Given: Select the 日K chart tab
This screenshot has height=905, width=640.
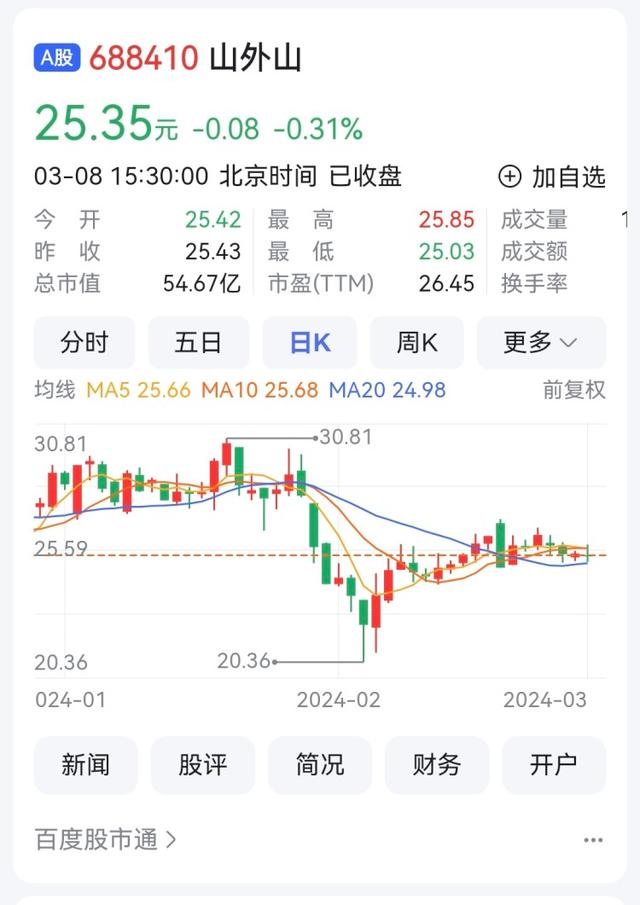Looking at the screenshot, I should click(x=310, y=343).
